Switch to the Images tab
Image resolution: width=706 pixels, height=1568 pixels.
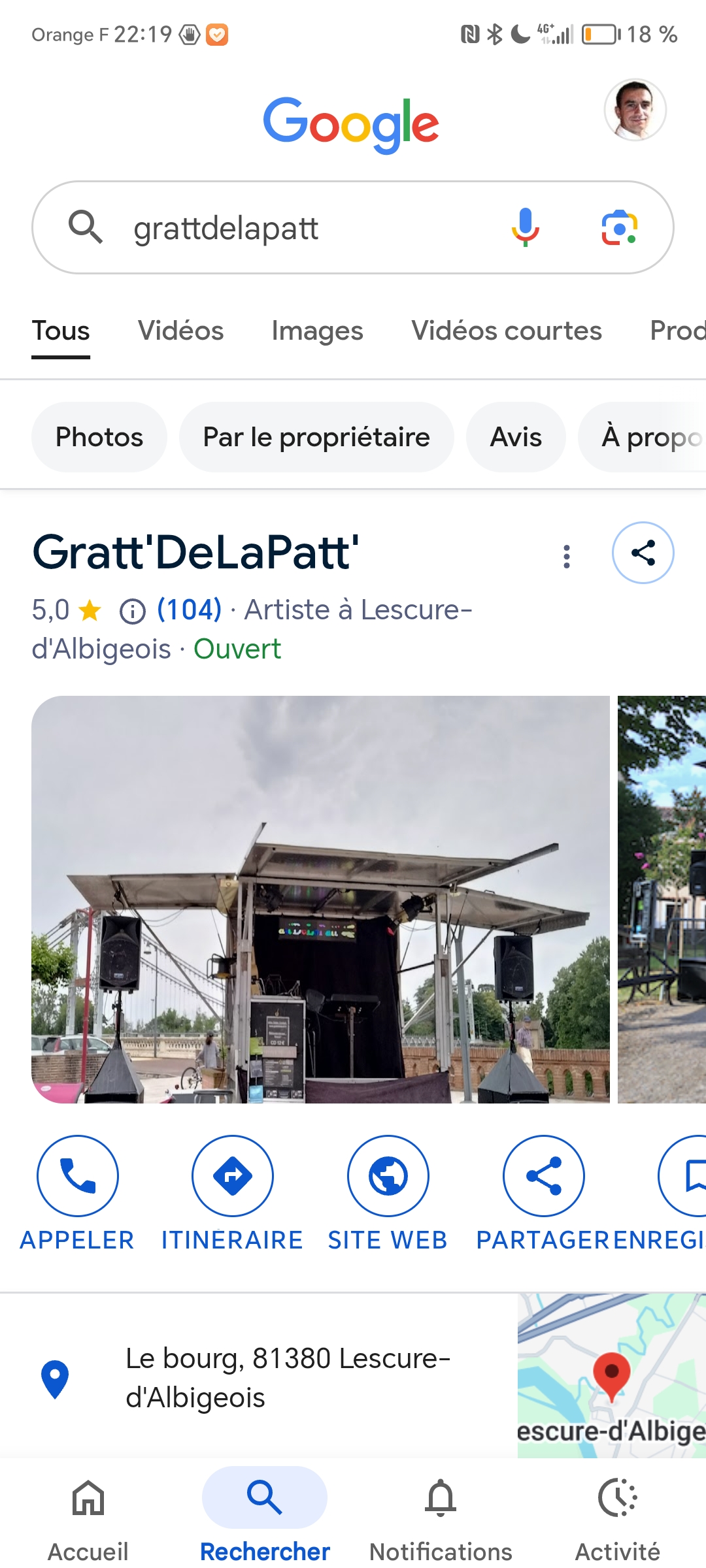click(317, 331)
